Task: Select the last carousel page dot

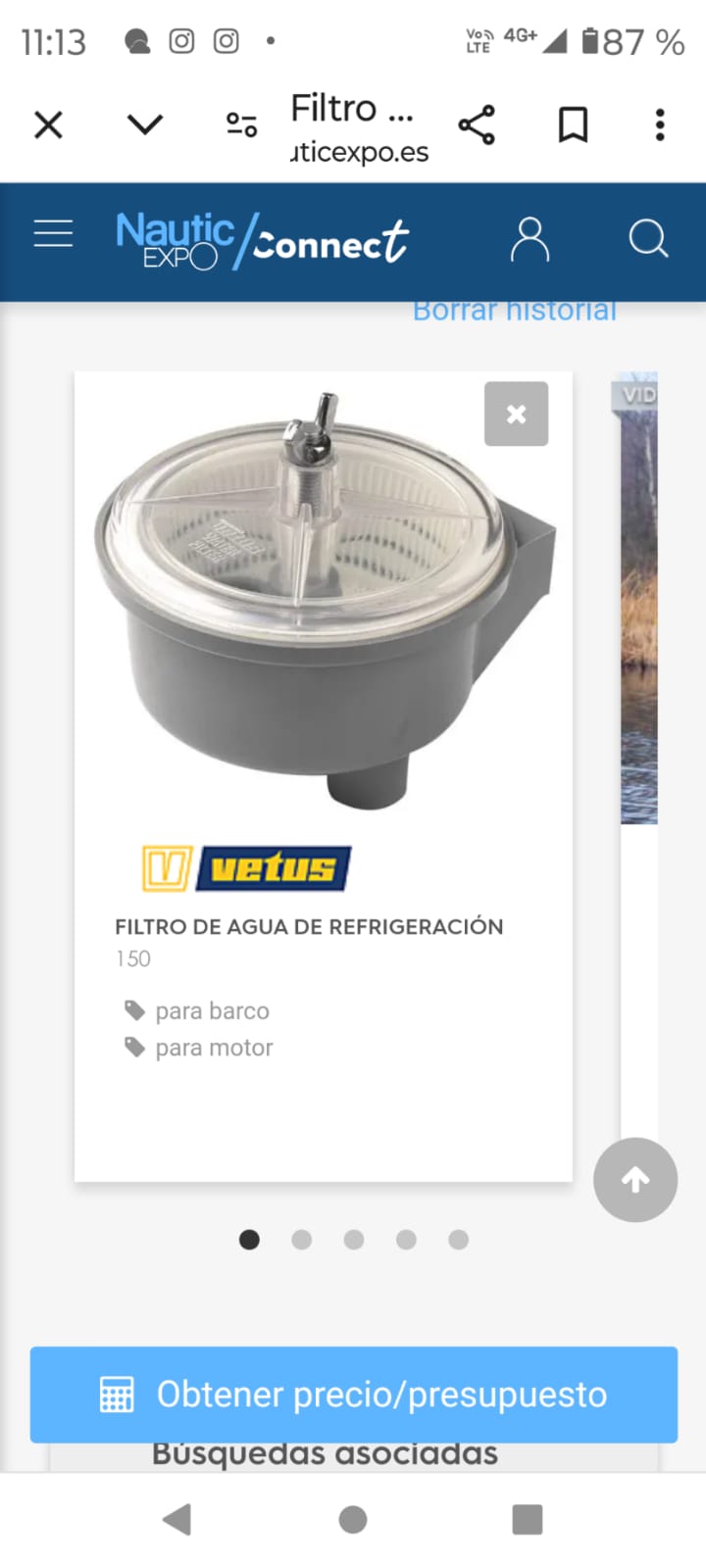Action: pyautogui.click(x=458, y=1240)
